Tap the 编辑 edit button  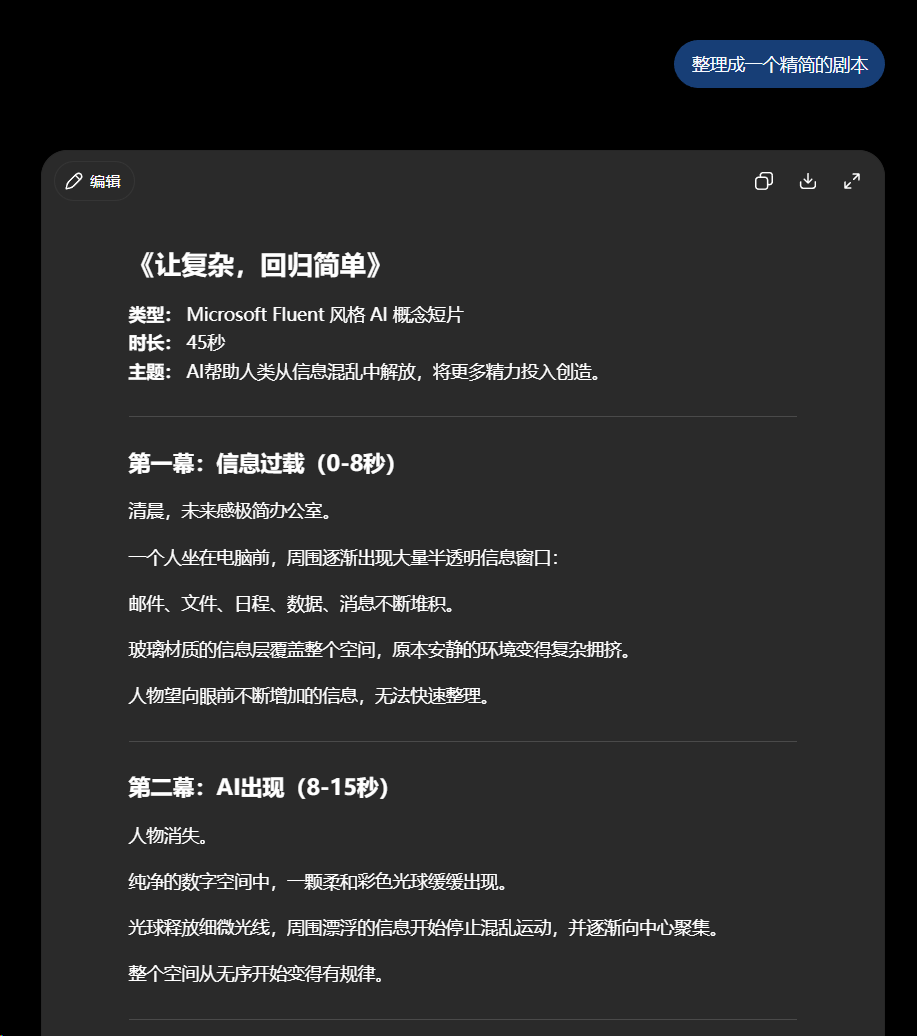(x=94, y=181)
